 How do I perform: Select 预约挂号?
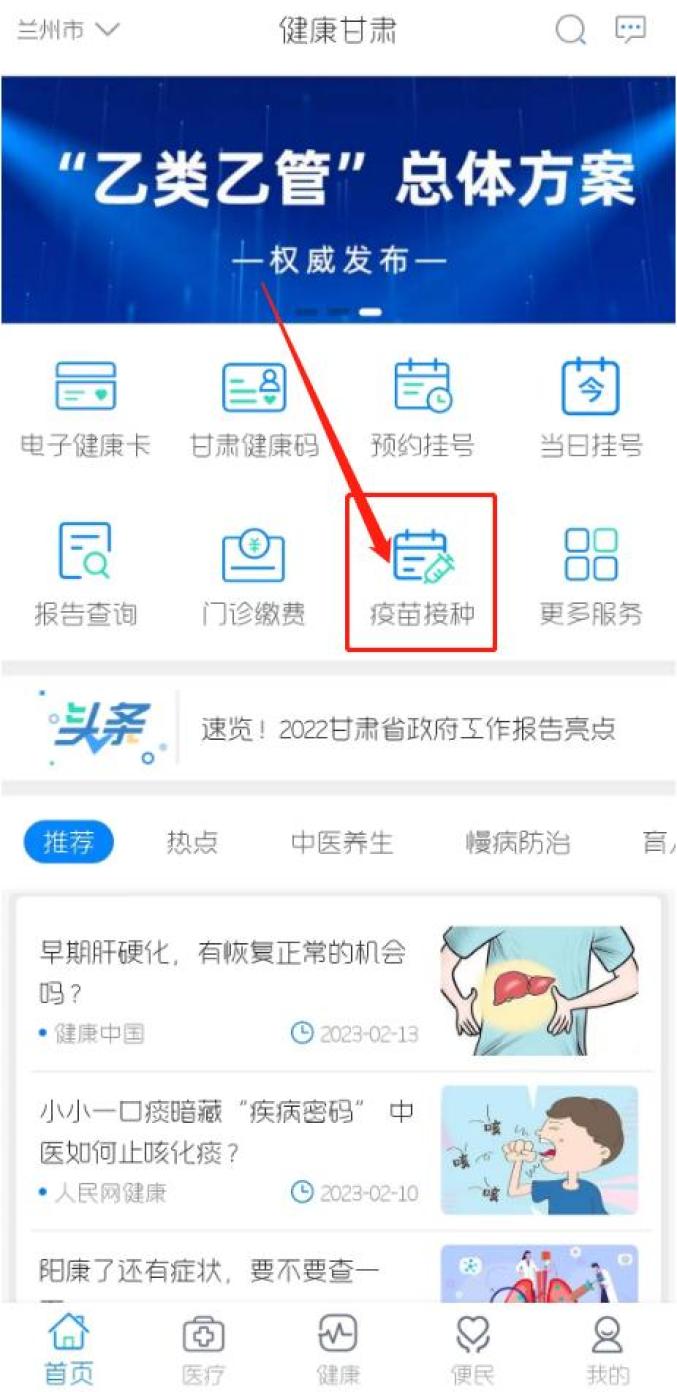(422, 409)
